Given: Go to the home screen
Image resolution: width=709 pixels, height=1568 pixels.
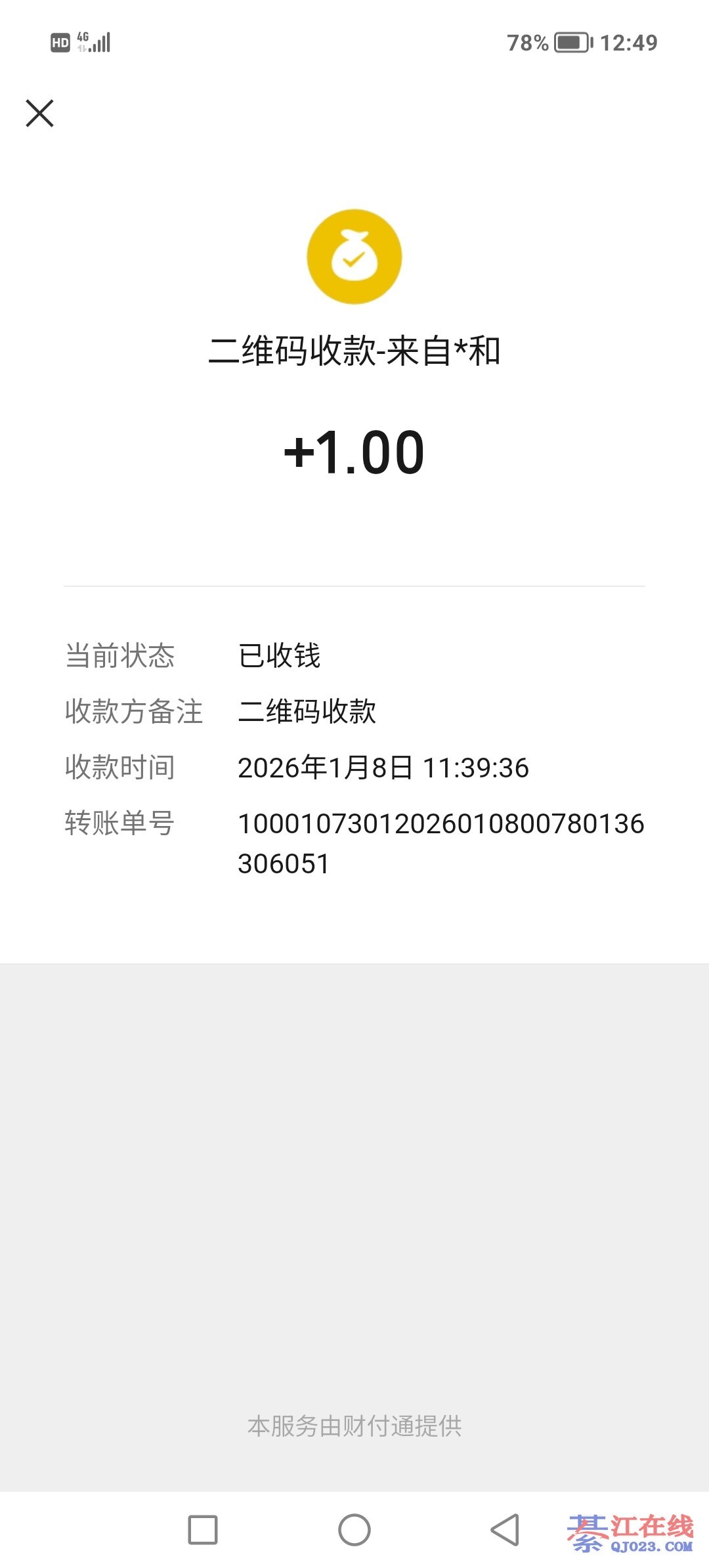Looking at the screenshot, I should coord(354,1530).
